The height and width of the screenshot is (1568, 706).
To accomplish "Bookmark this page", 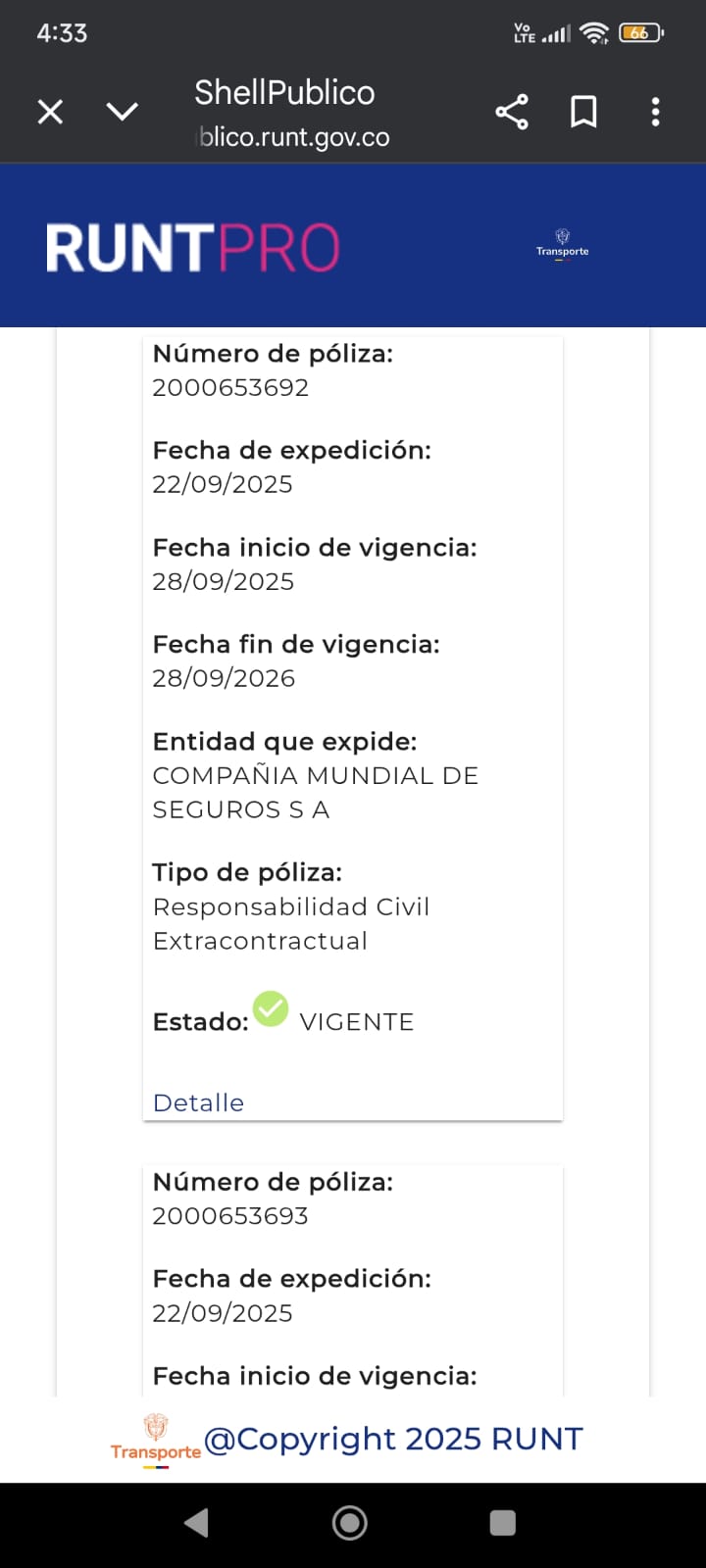I will click(x=583, y=112).
